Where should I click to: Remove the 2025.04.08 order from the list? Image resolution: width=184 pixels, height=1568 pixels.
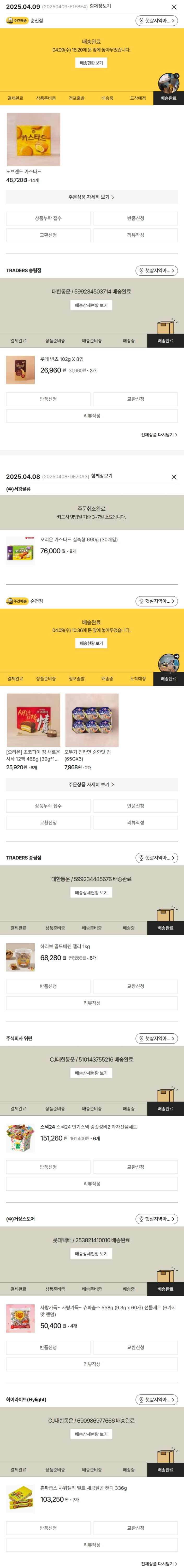coord(174,477)
